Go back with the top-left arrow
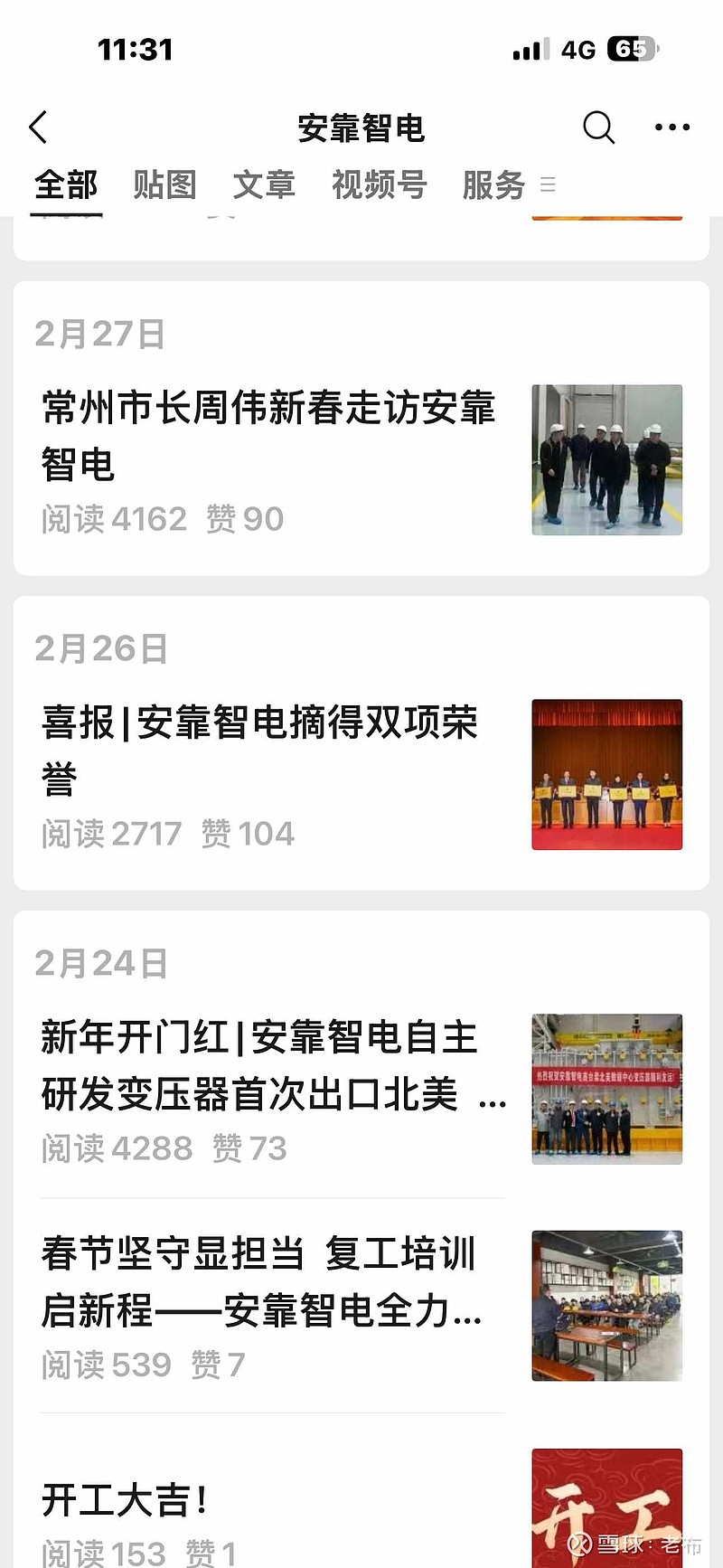 coord(38,128)
